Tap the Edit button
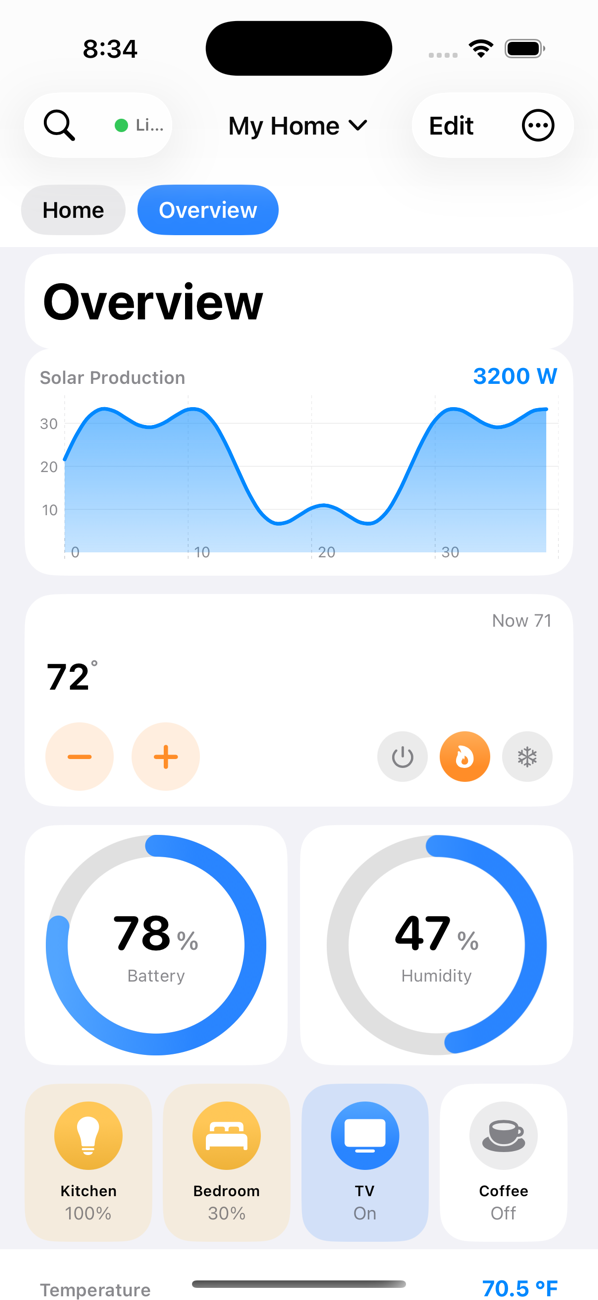This screenshot has height=1300, width=598. [451, 126]
